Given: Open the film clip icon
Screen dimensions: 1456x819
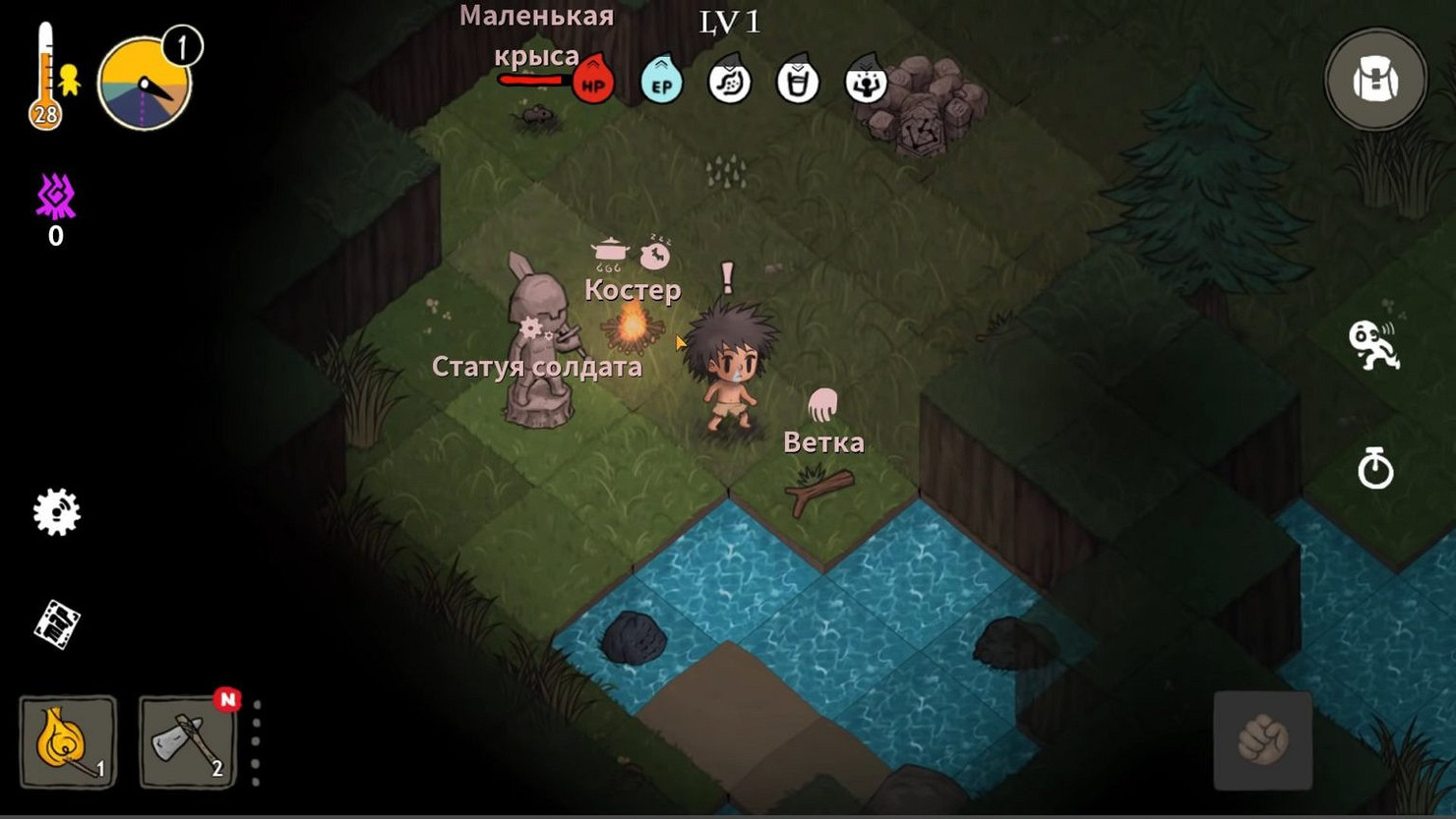Looking at the screenshot, I should coord(56,625).
